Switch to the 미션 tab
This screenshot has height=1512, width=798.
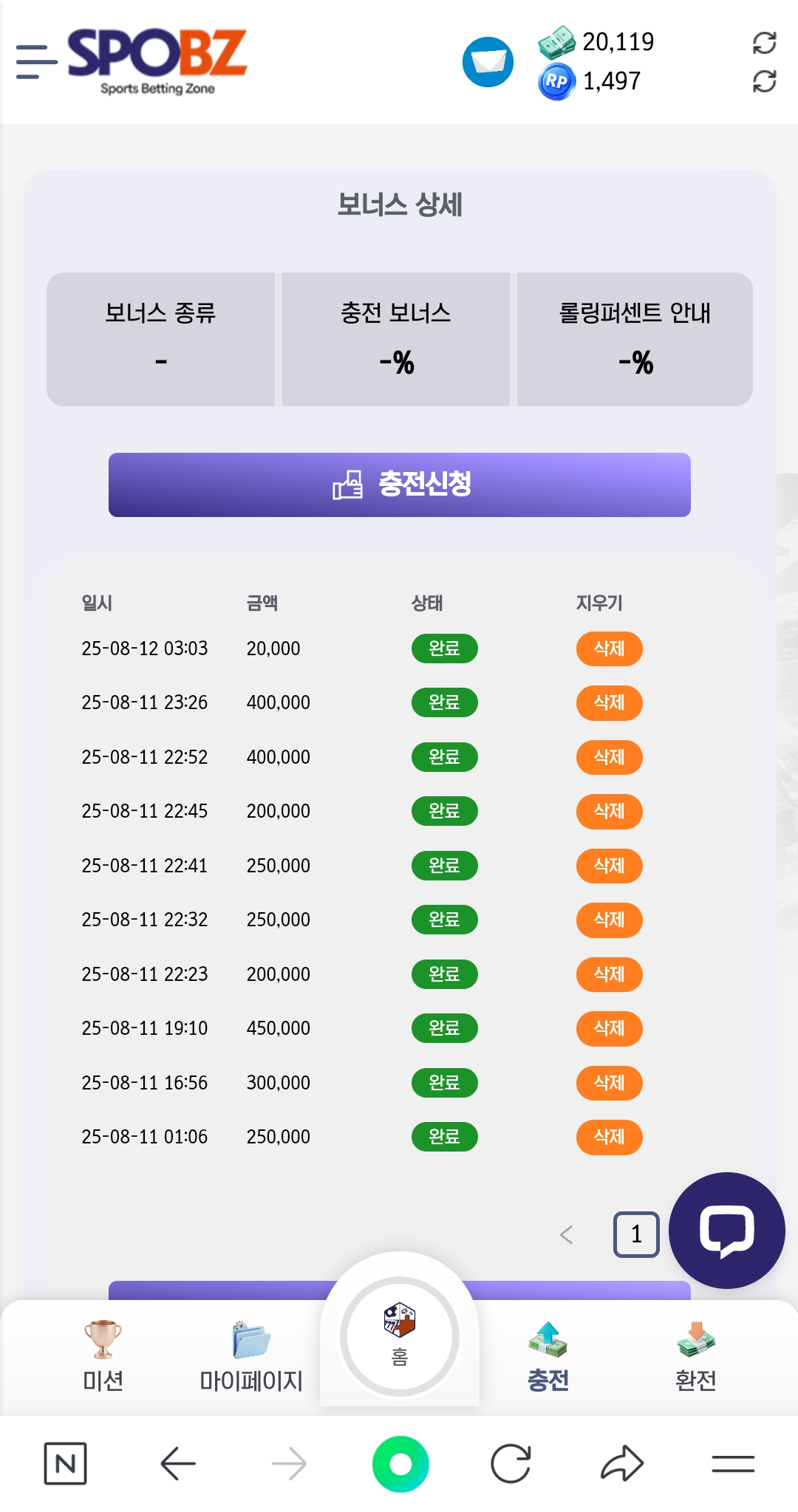(103, 1356)
